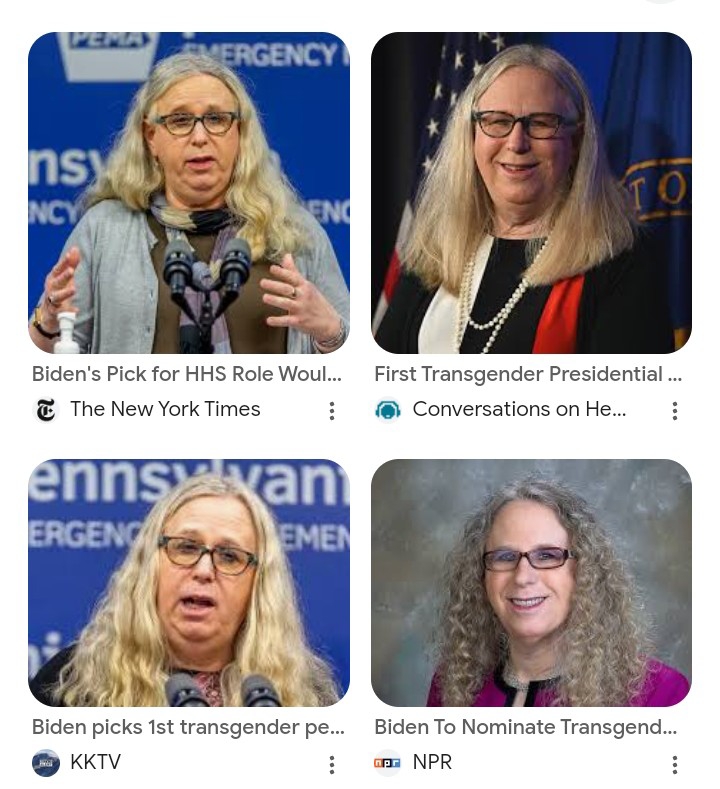This screenshot has height=789, width=720.
Task: Open overflow menu for Conversations on Health result
Action: (675, 411)
